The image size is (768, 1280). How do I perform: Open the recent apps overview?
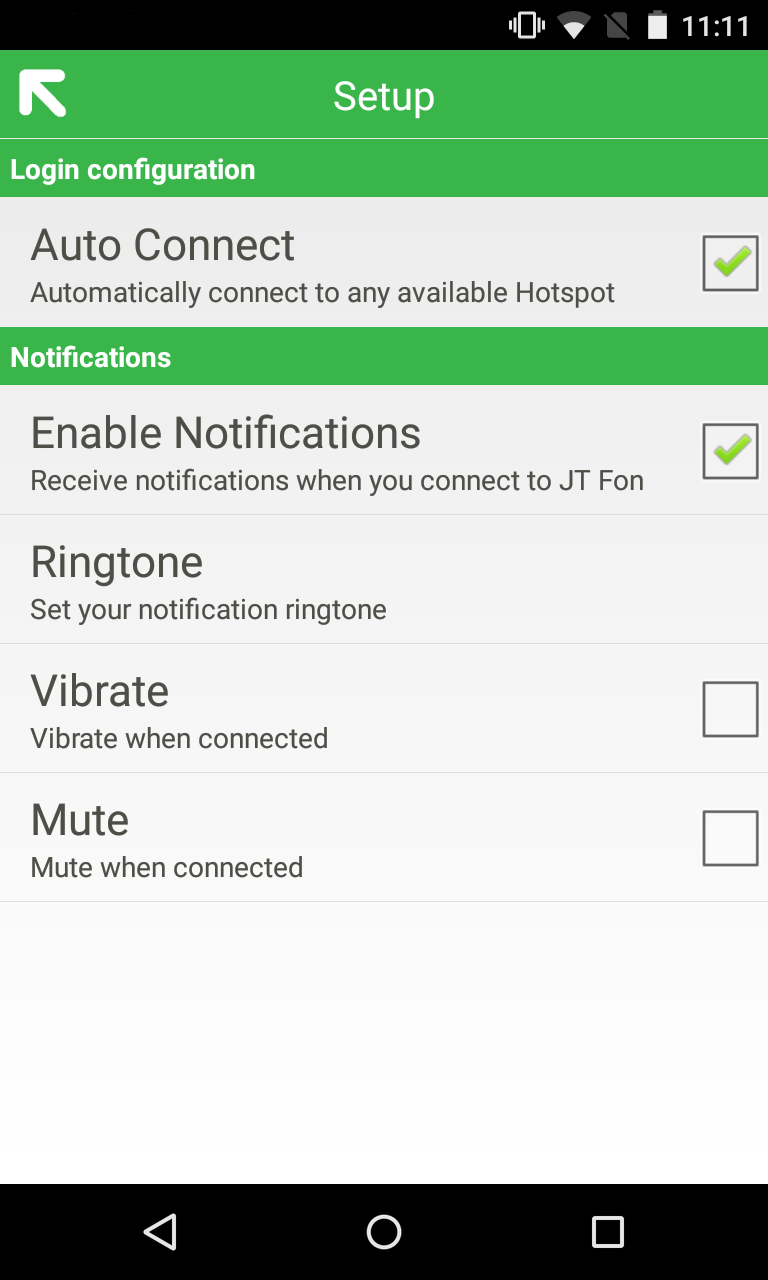(607, 1232)
